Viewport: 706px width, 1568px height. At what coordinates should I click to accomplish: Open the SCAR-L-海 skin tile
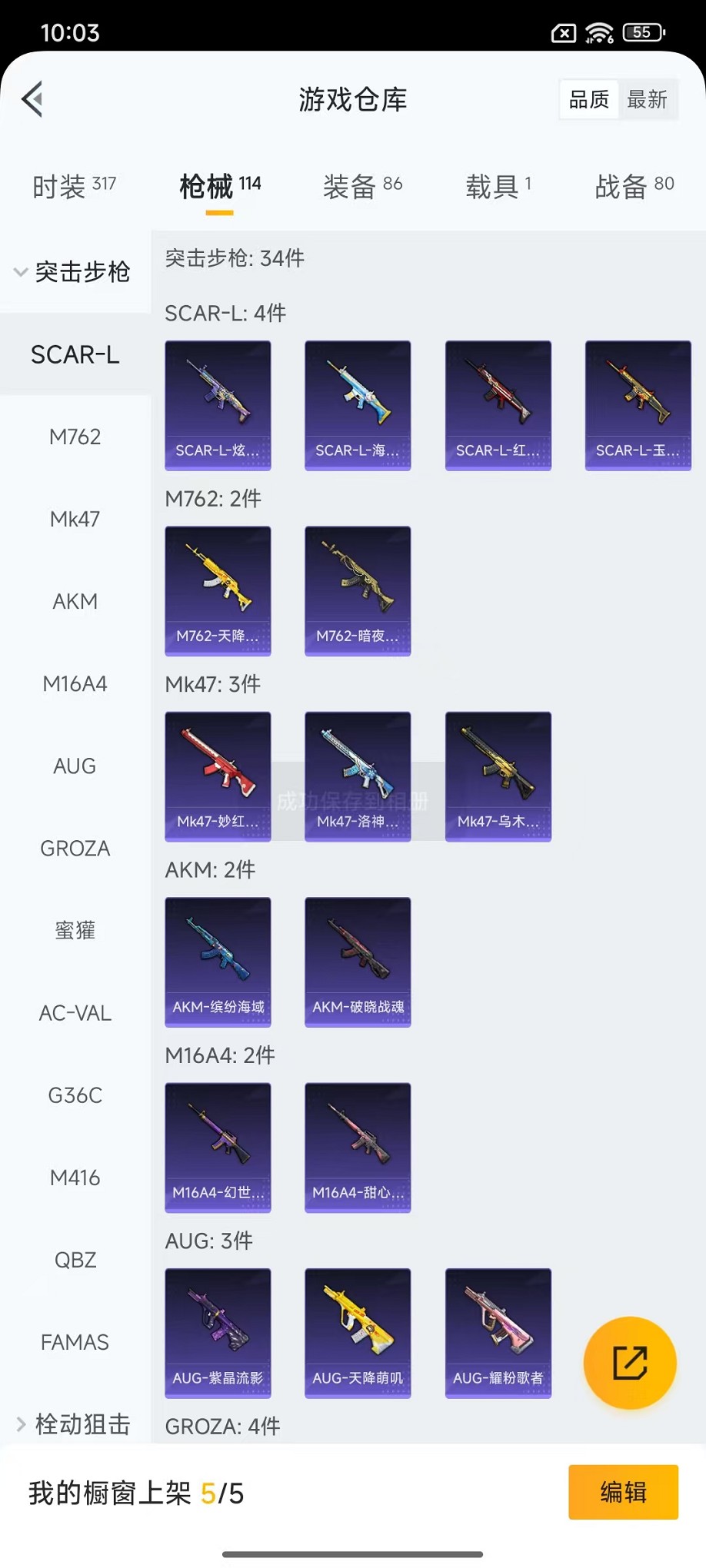358,406
